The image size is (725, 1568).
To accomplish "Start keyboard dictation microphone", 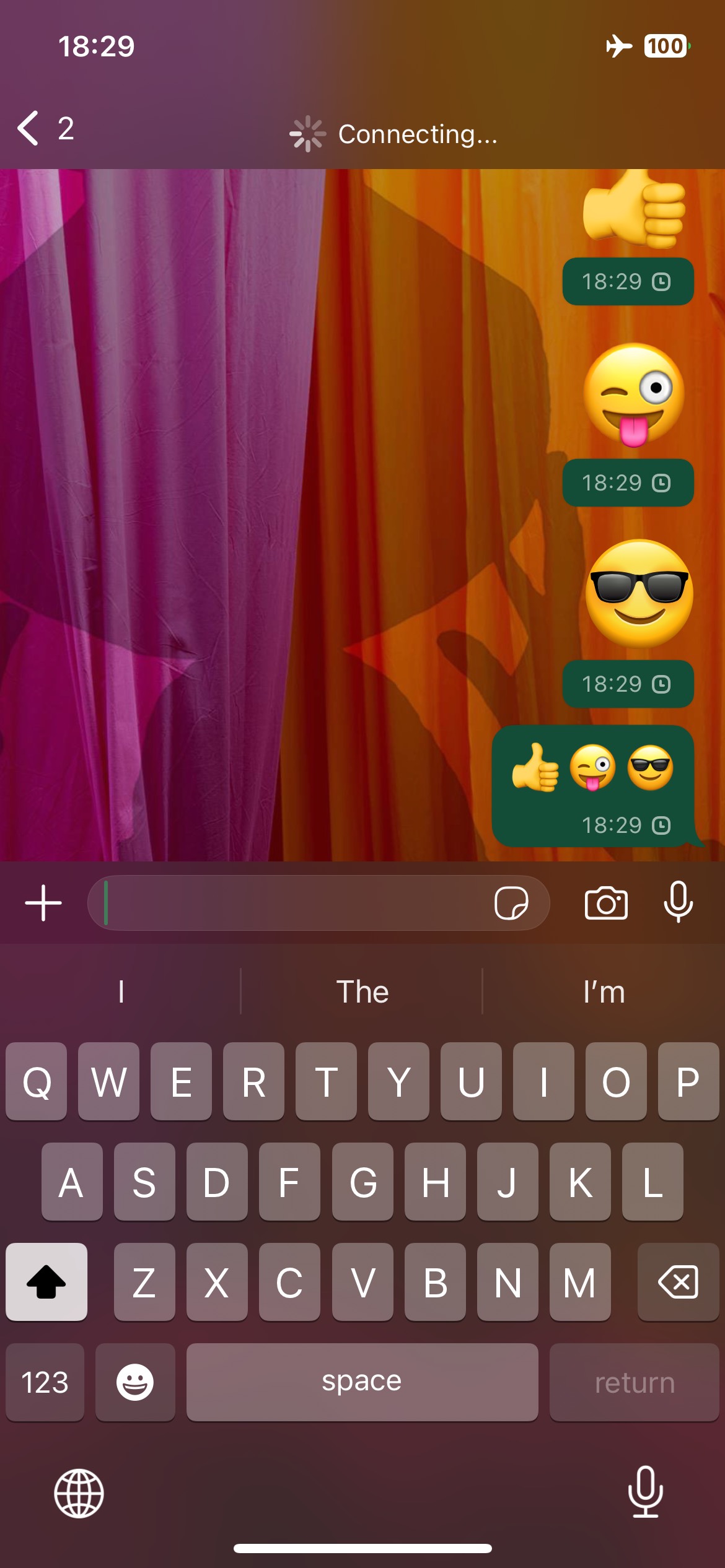I will [645, 1492].
